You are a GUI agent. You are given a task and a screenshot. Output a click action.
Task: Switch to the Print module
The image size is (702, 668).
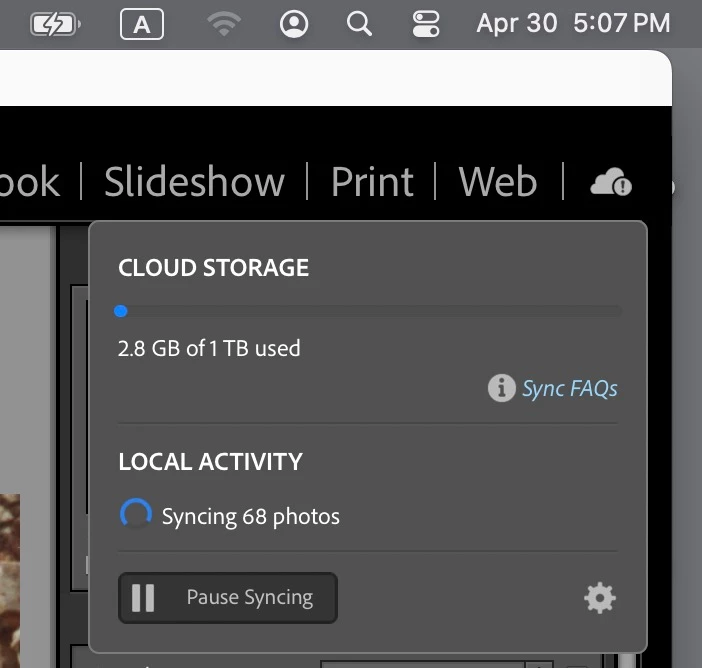tap(372, 182)
